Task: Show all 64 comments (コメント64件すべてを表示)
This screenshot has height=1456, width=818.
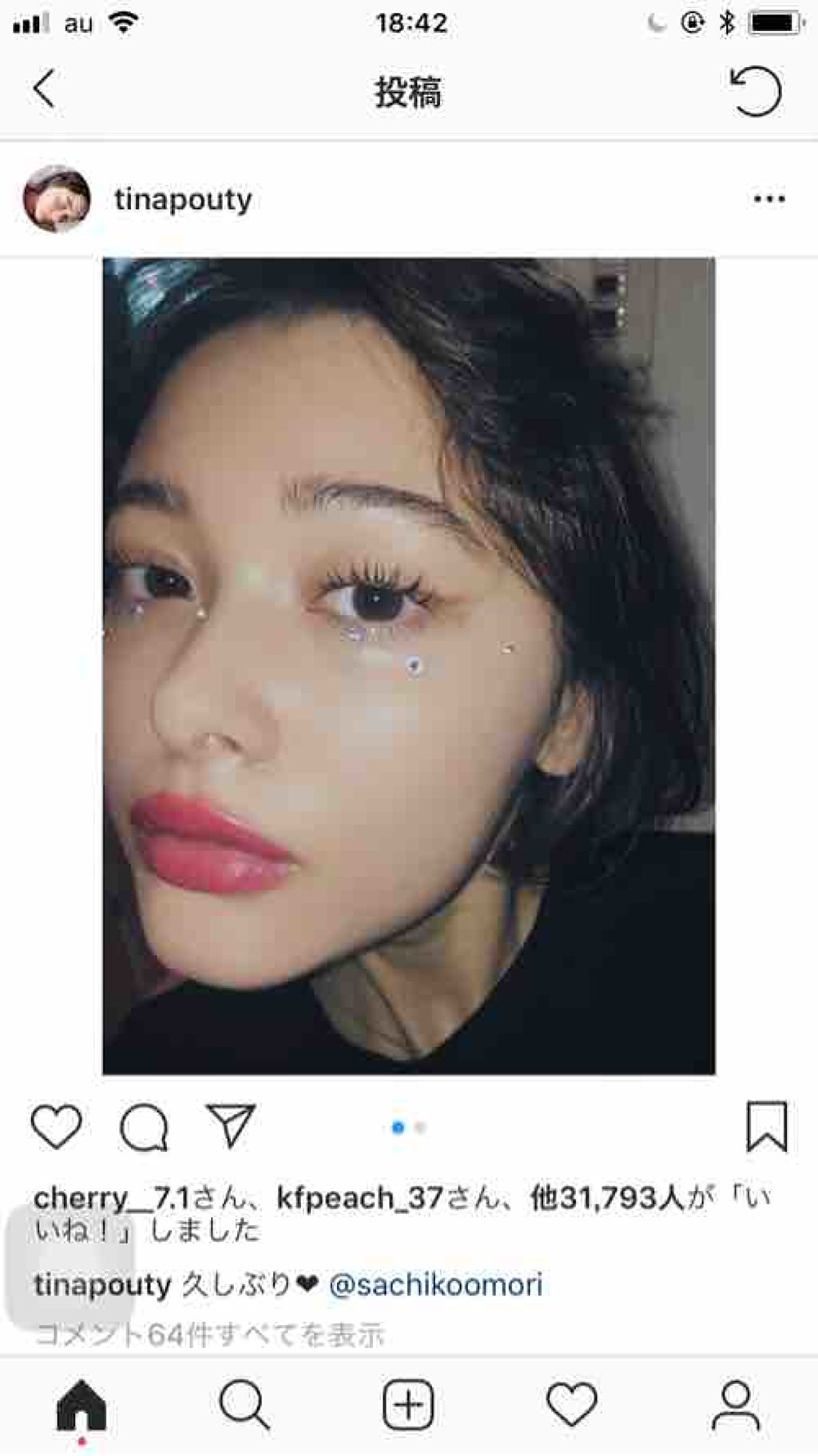Action: 209,1335
